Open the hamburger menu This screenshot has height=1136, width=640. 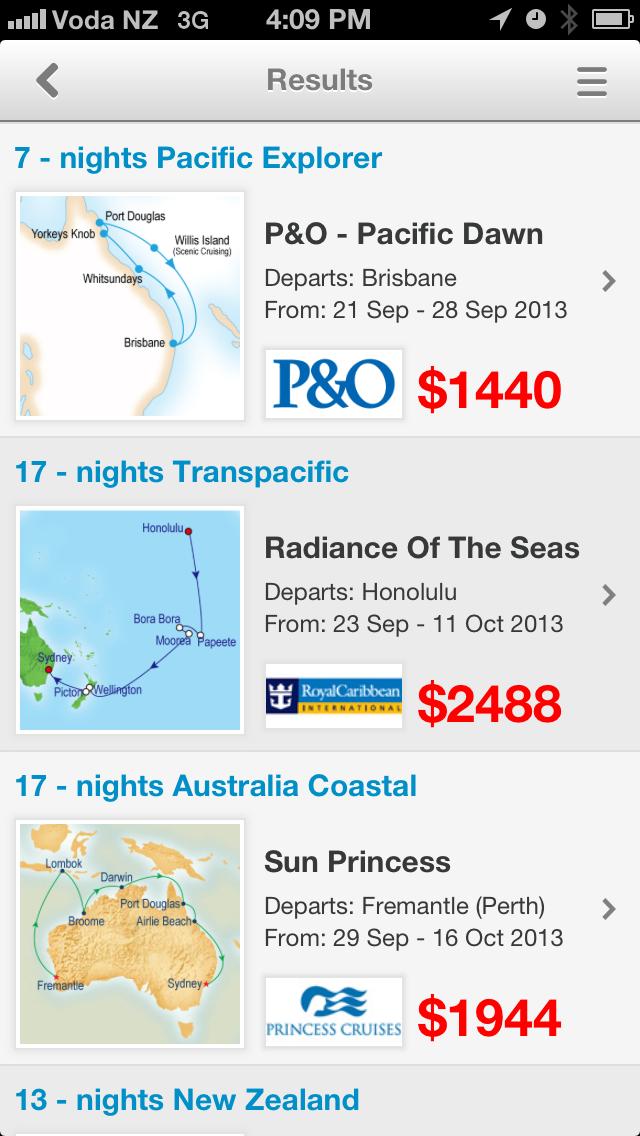tap(591, 81)
